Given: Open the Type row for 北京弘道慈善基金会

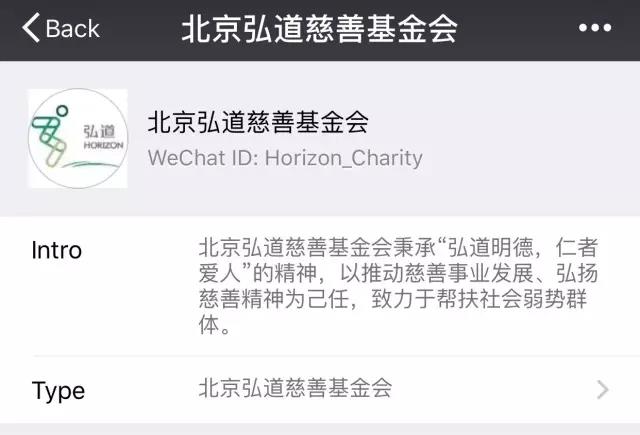Looking at the screenshot, I should tap(320, 389).
